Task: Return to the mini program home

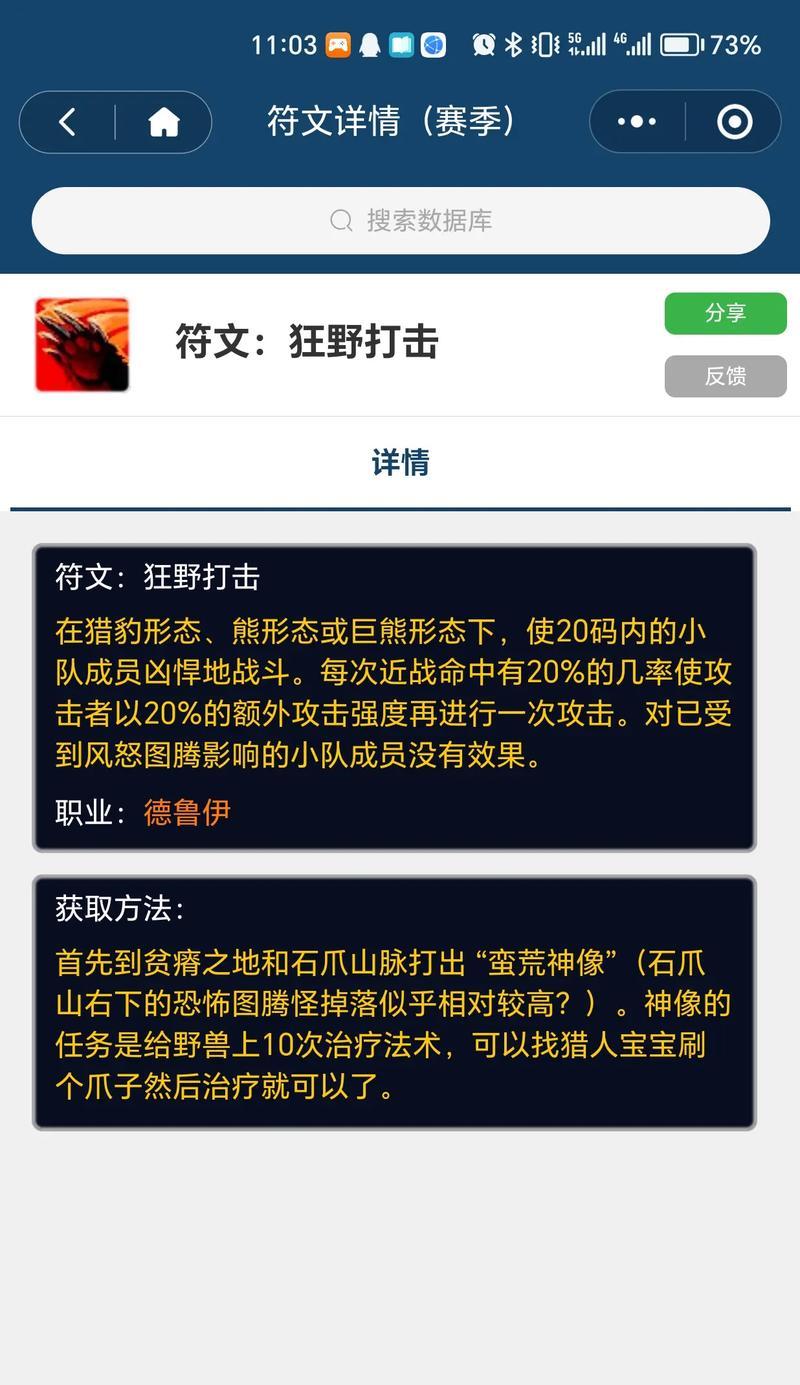Action: [163, 122]
